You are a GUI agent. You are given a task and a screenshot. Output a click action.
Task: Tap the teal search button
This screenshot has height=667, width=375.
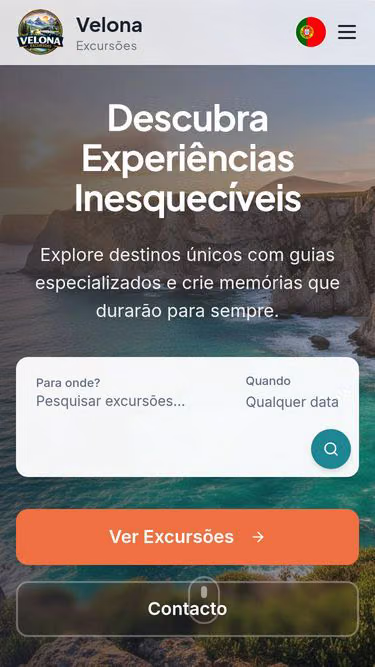coord(331,449)
